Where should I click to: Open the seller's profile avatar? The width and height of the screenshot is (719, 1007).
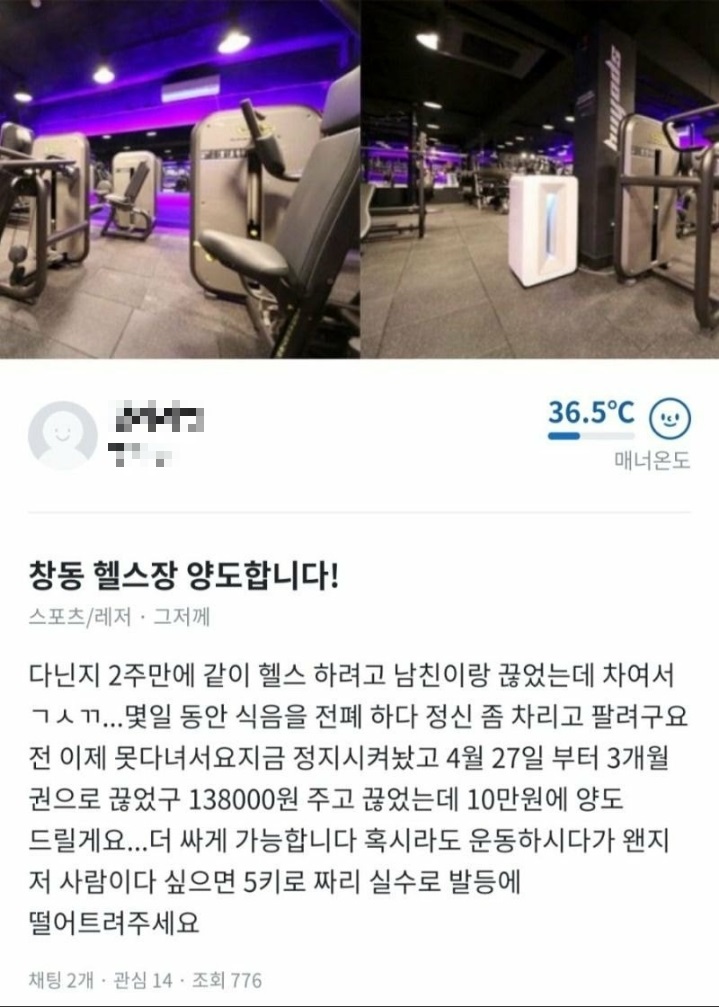pyautogui.click(x=62, y=435)
